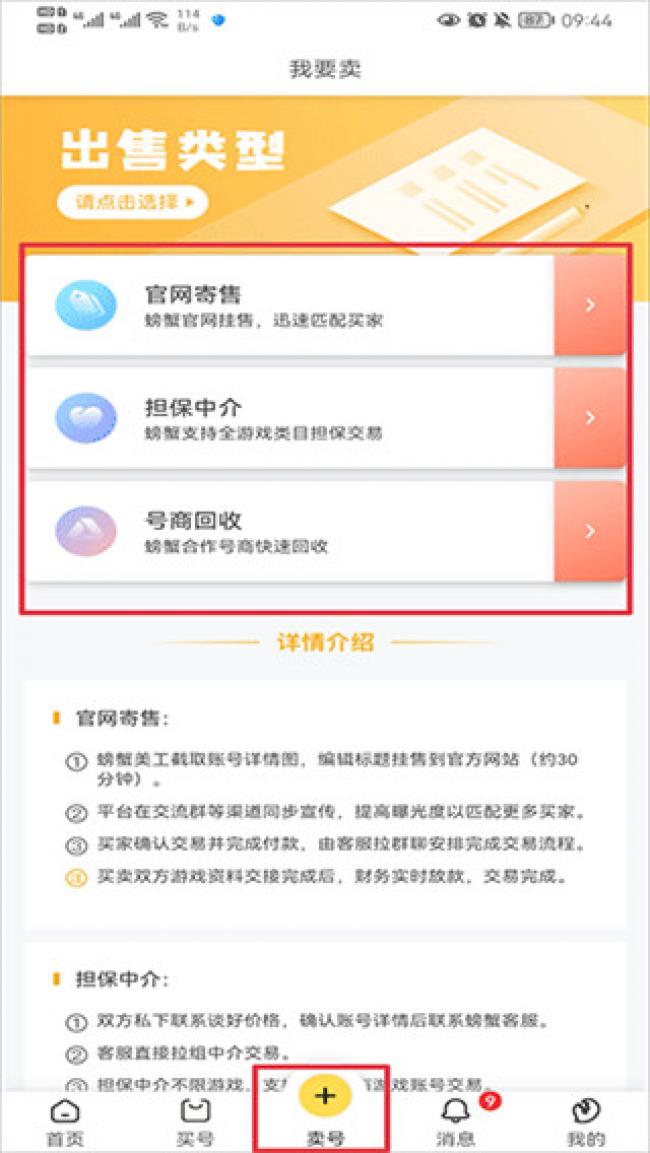Choose 号商回收 option
Image resolution: width=650 pixels, height=1153 pixels.
pos(326,531)
